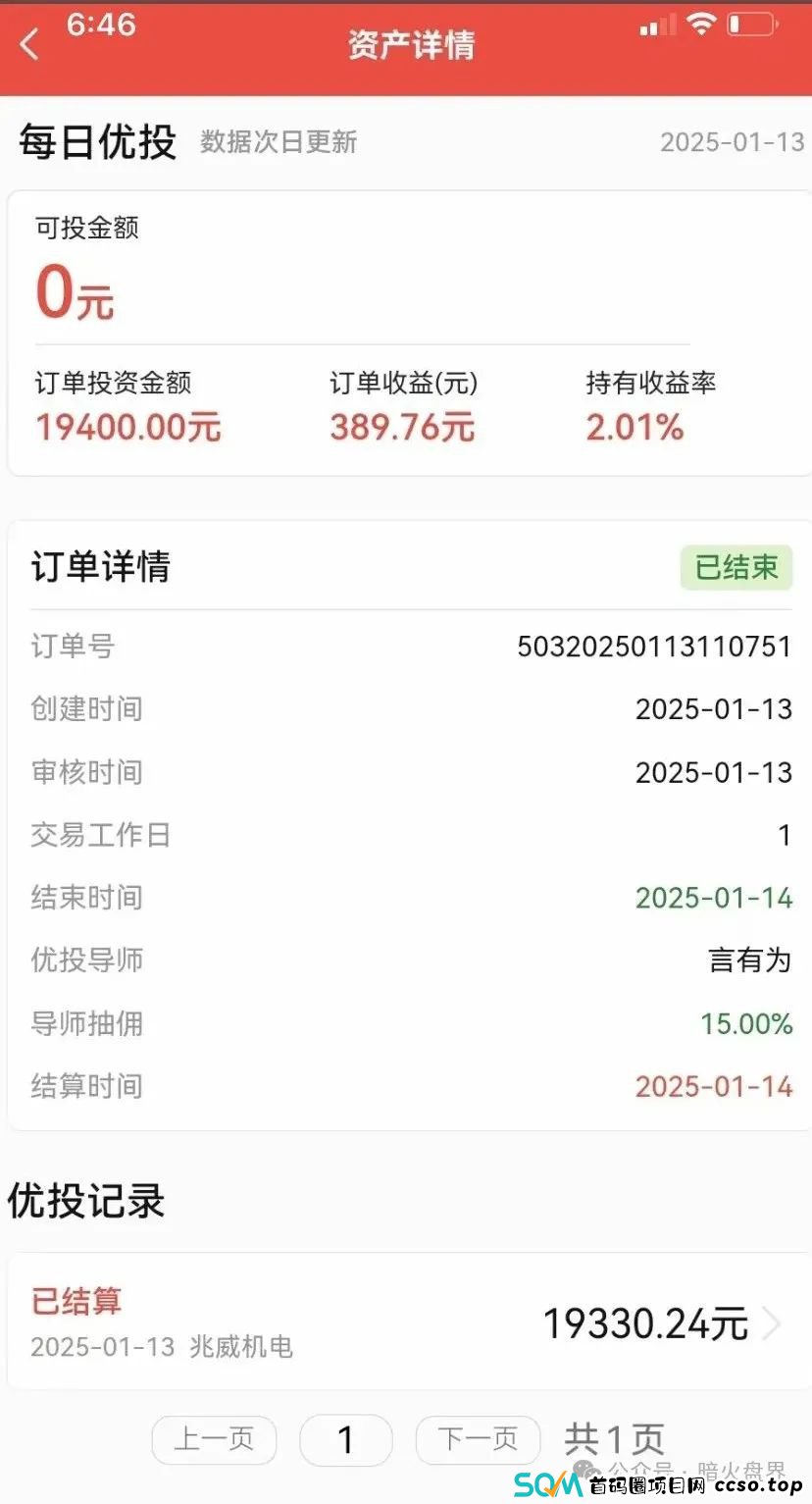Image resolution: width=812 pixels, height=1504 pixels.
Task: Tap the 已结算 status label
Action: 77,1301
